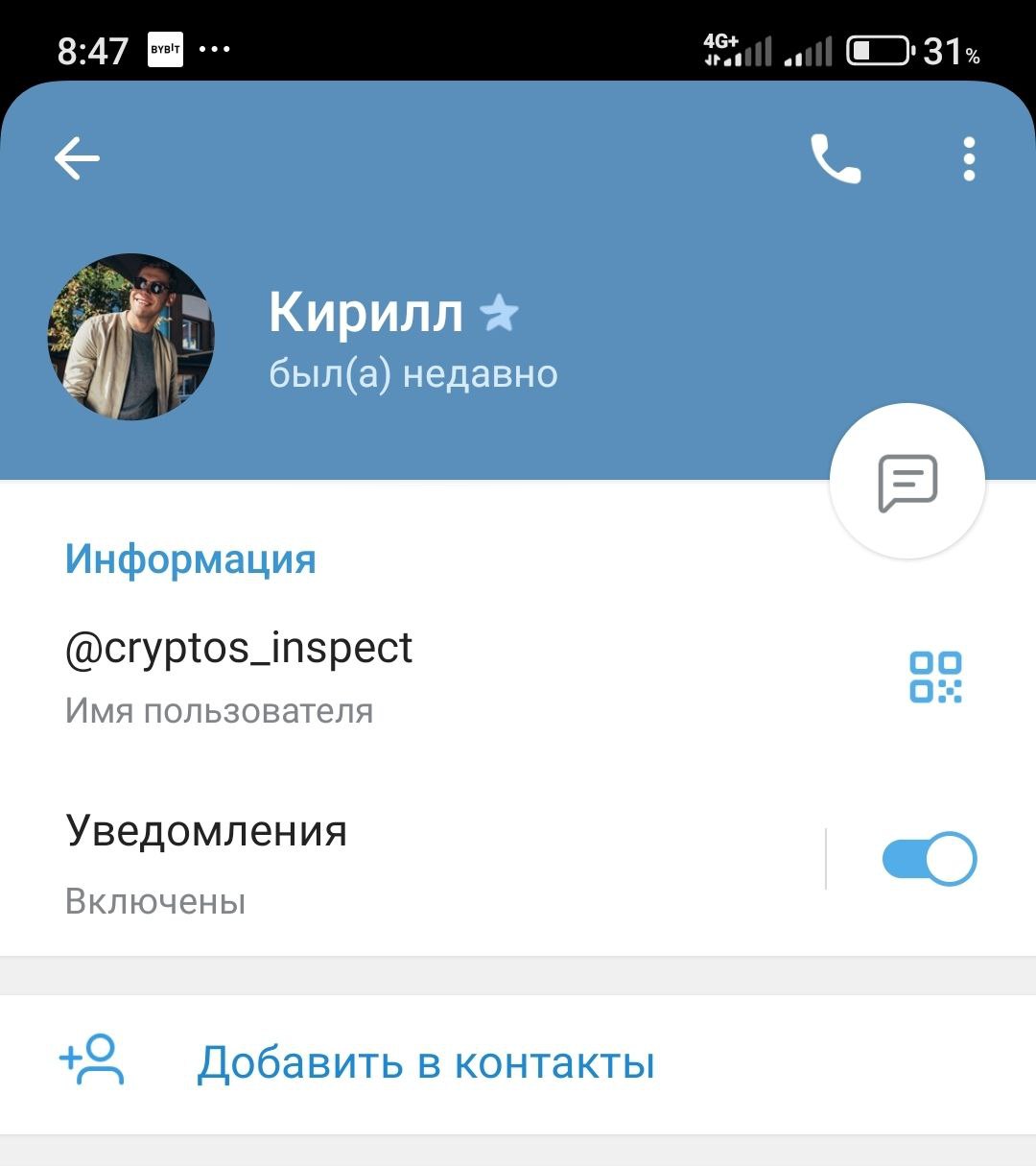1036x1166 pixels.
Task: Start a voice call with Кирилл
Action: click(x=836, y=158)
